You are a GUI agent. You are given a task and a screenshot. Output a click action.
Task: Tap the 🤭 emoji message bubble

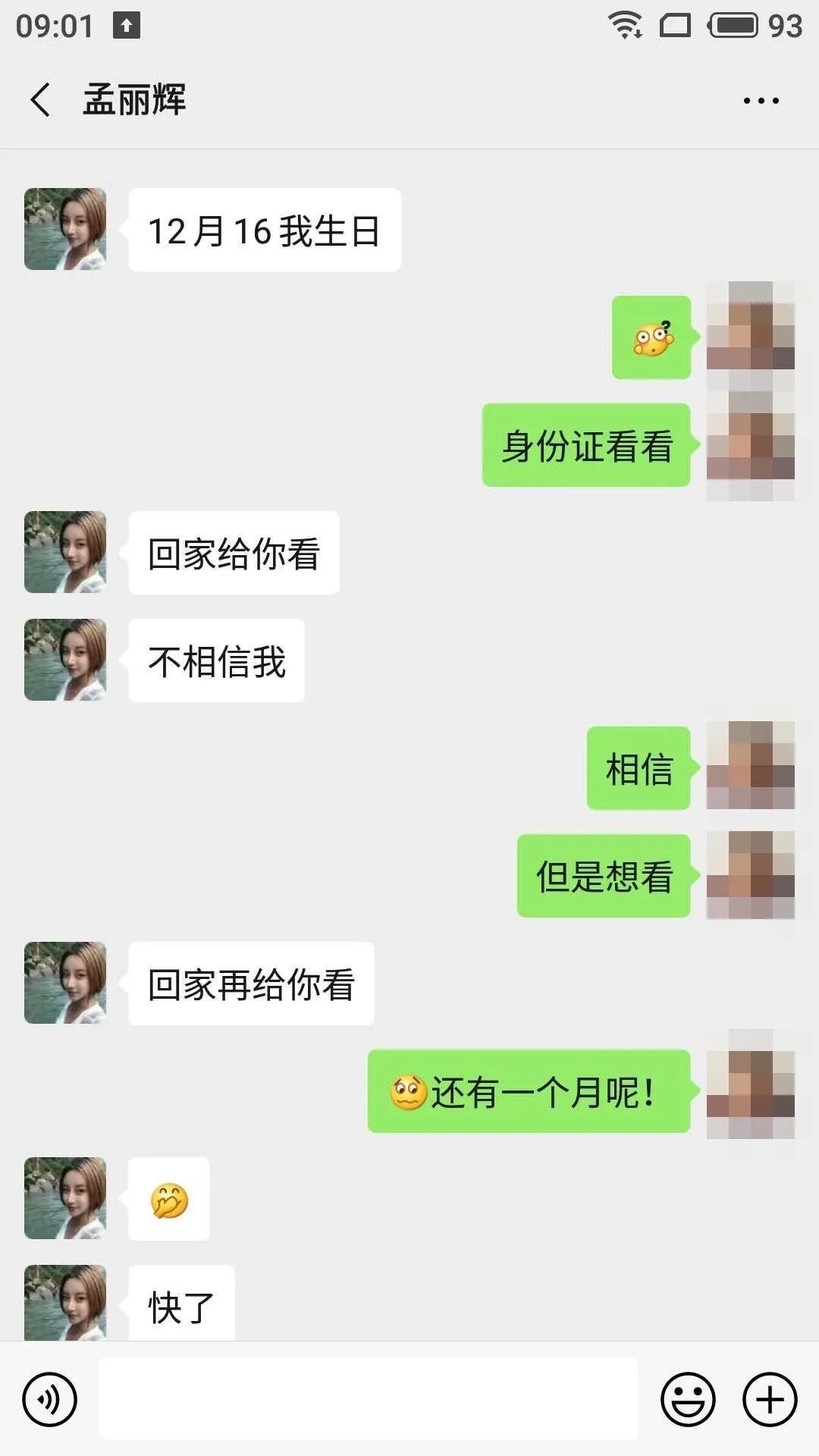tap(168, 1200)
